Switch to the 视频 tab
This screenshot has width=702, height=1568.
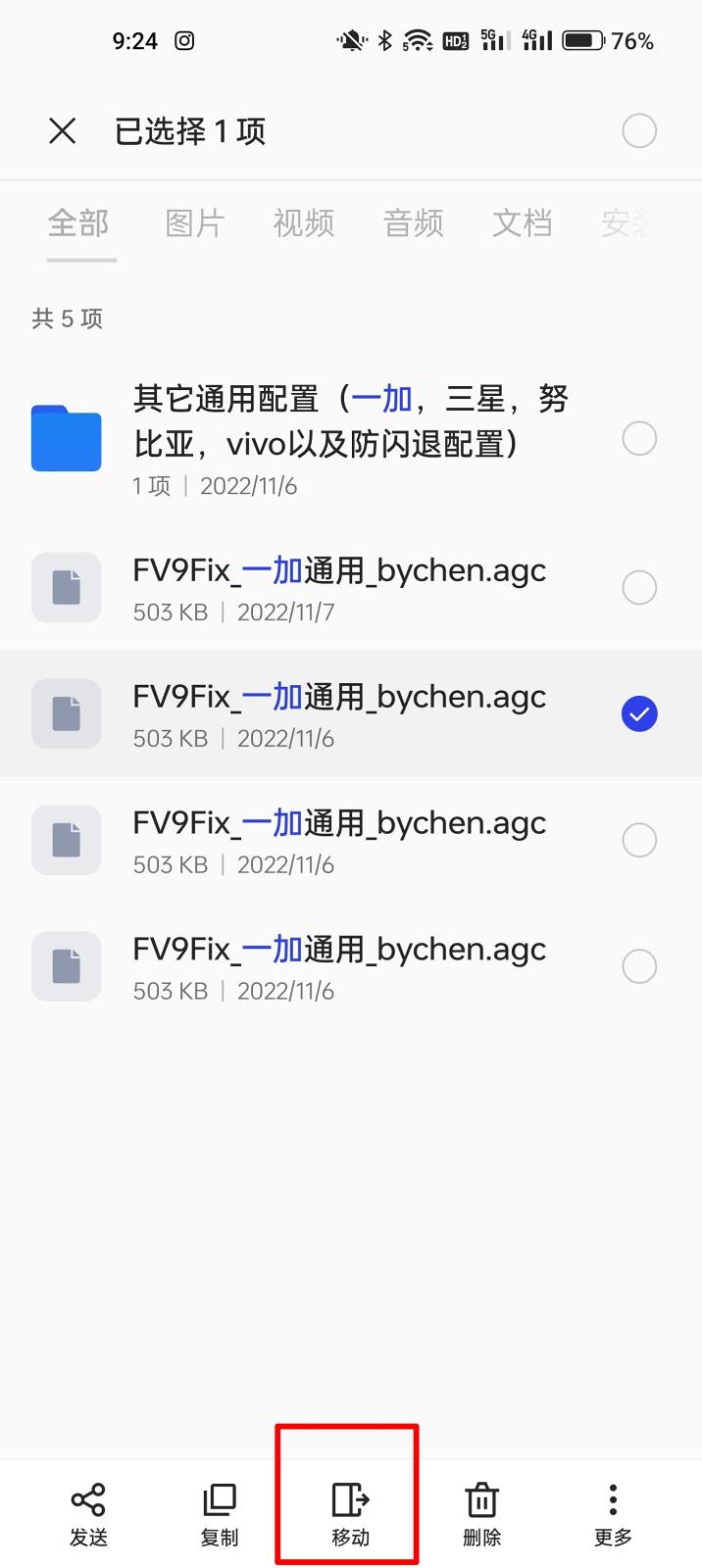pos(303,223)
